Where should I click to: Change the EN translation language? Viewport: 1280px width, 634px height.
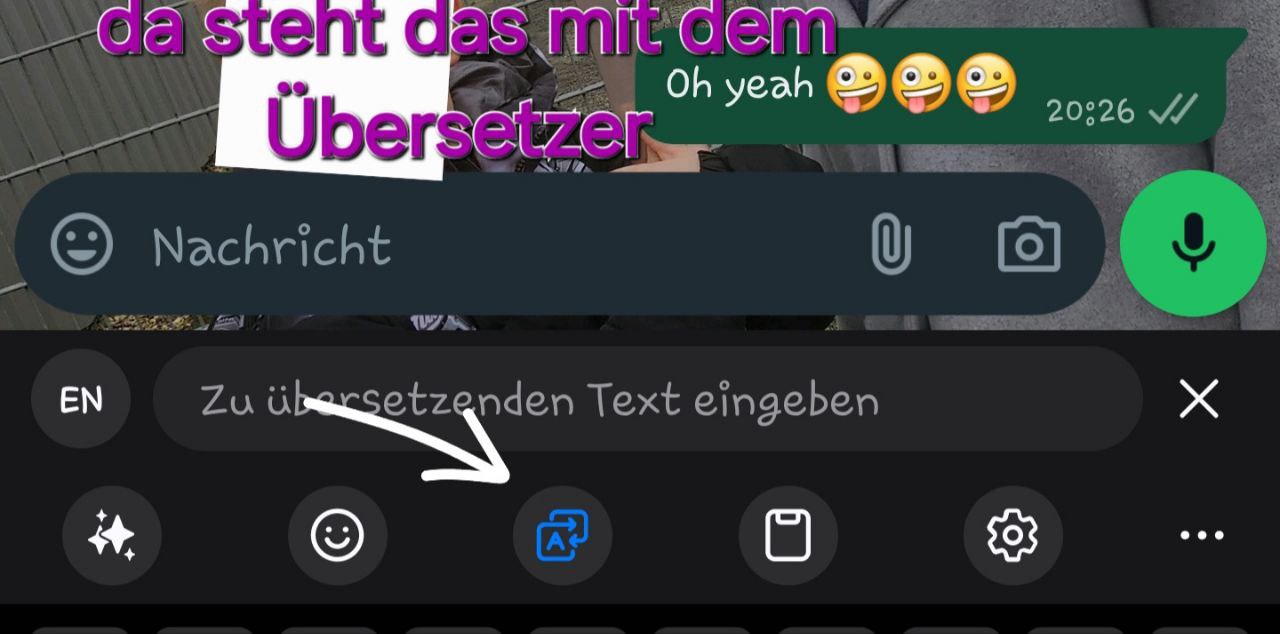[81, 400]
